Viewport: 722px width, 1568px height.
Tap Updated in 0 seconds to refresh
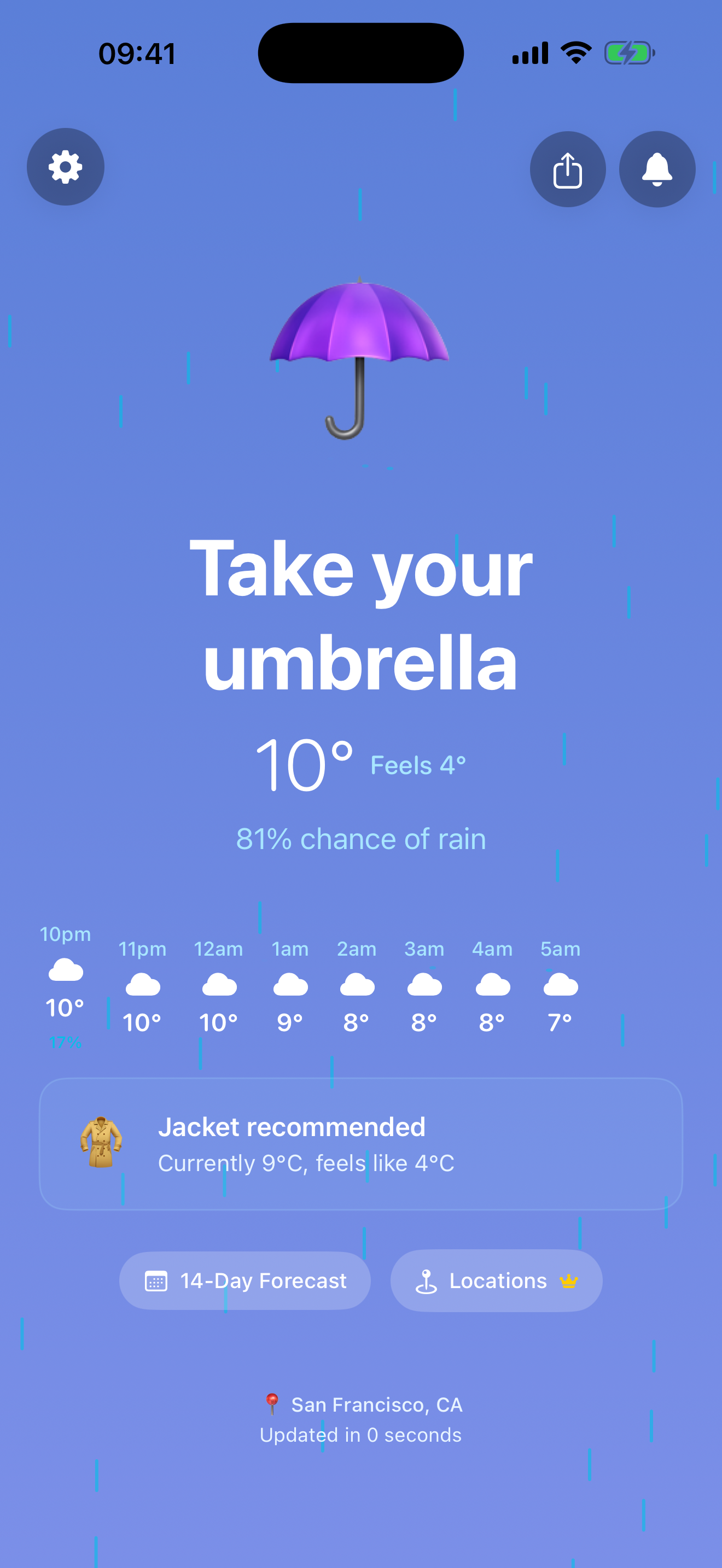point(360,1435)
